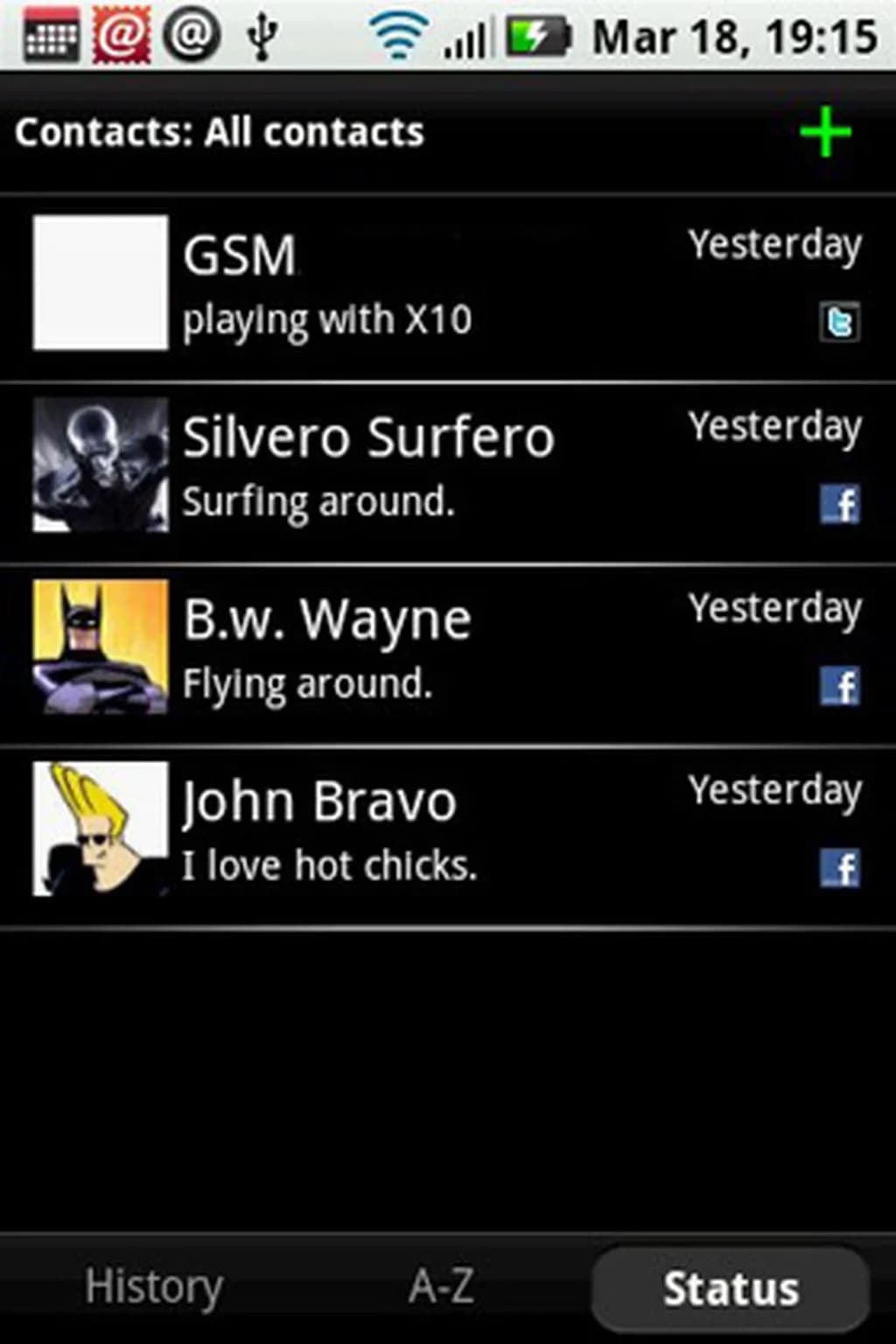Tap John Bravo's avatar photo
This screenshot has height=1344, width=896.
click(101, 829)
